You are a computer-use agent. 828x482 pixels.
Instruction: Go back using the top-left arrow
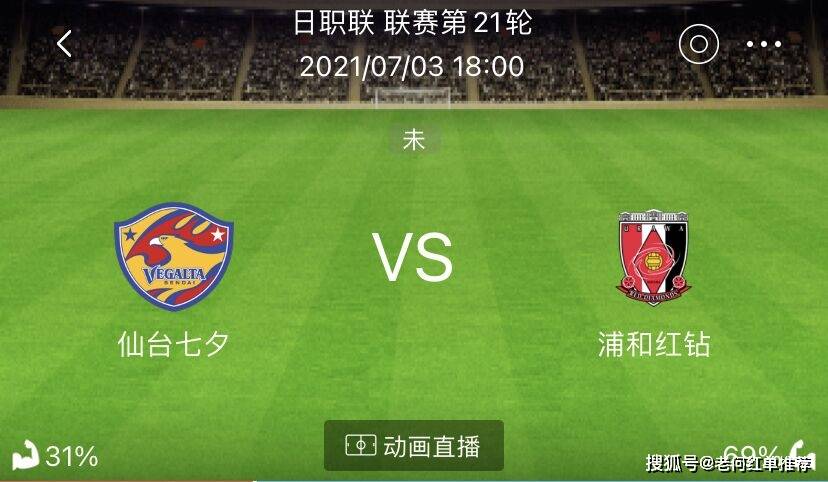pyautogui.click(x=65, y=43)
